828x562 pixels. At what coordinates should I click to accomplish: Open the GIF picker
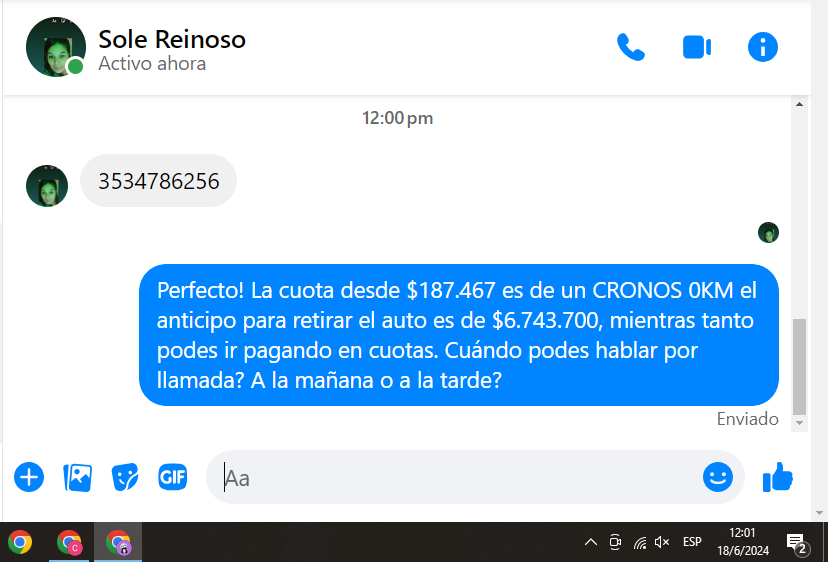[x=173, y=477]
